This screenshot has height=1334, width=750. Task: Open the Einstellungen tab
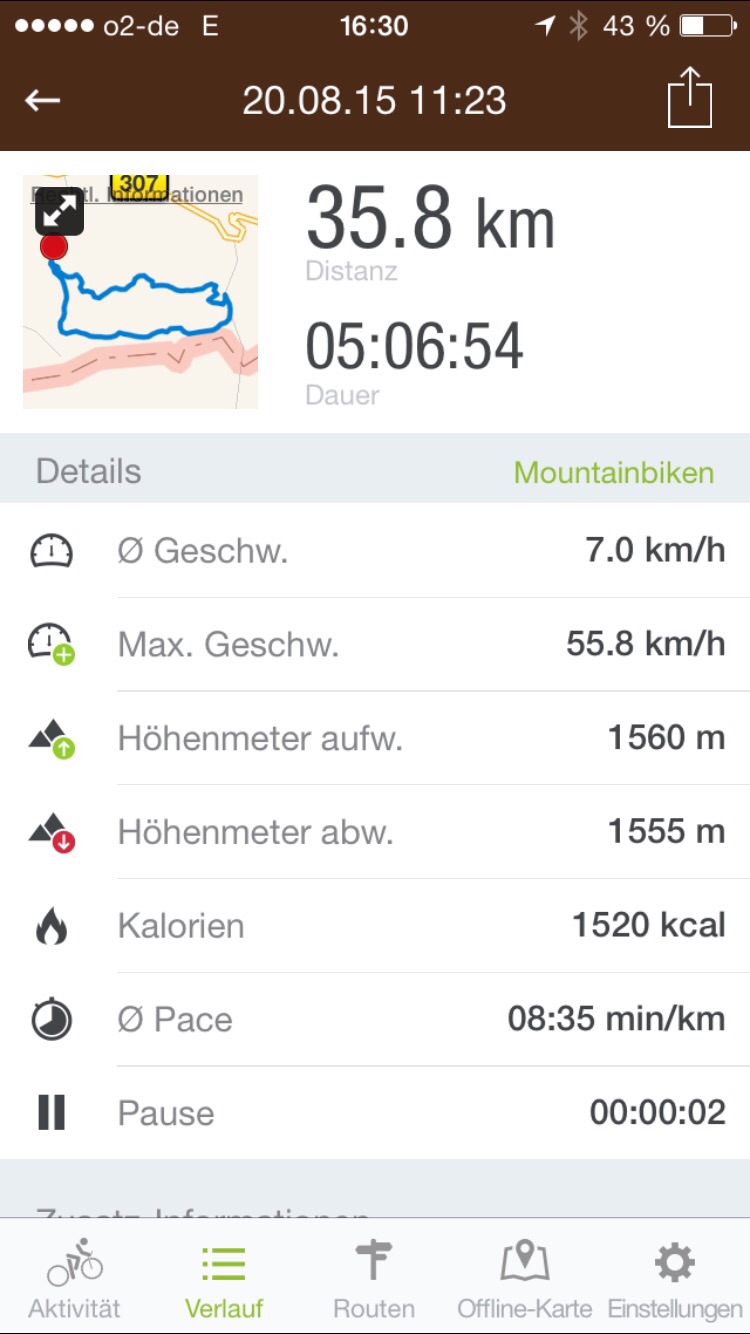tap(675, 1277)
